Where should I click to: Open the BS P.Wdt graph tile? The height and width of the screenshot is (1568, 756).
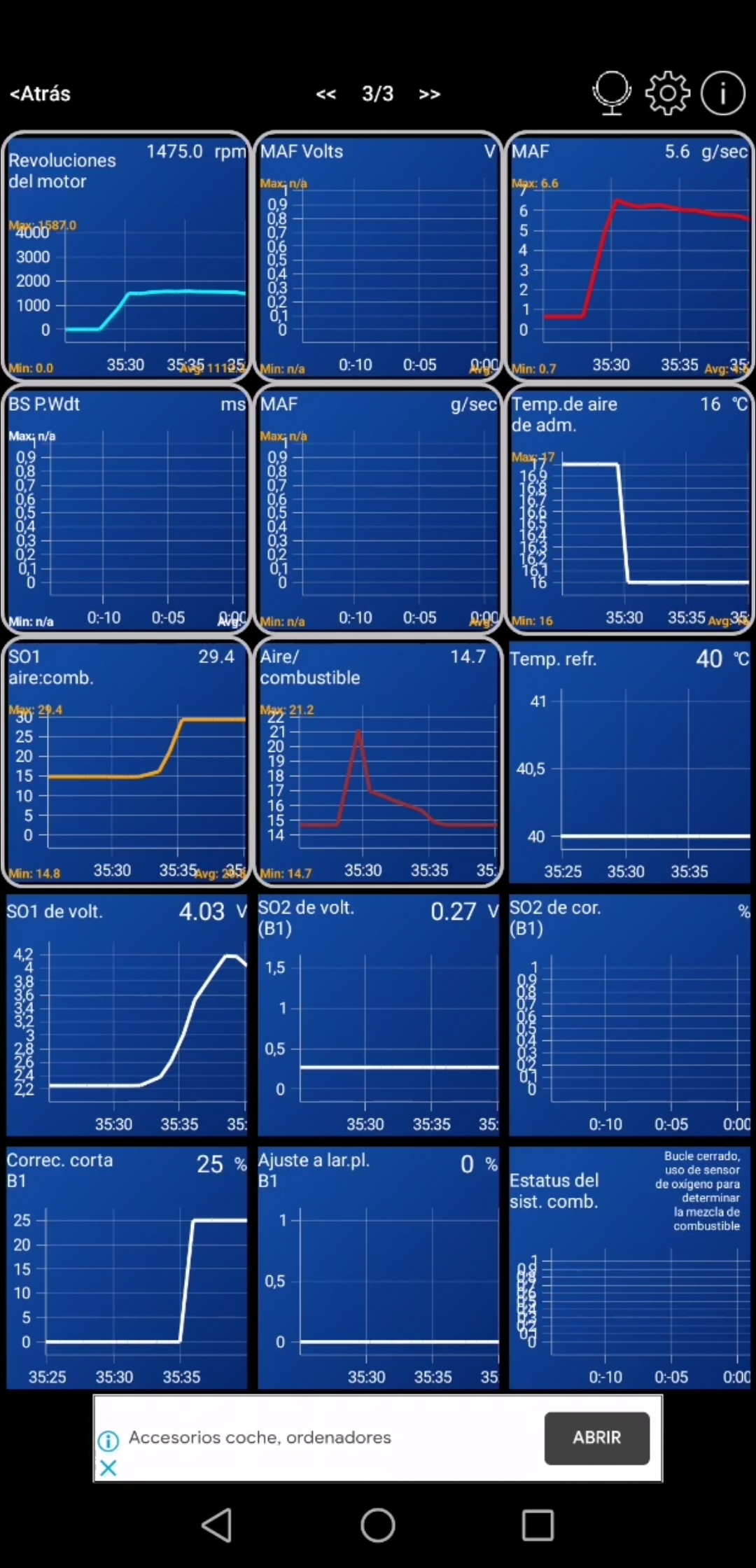[x=127, y=509]
